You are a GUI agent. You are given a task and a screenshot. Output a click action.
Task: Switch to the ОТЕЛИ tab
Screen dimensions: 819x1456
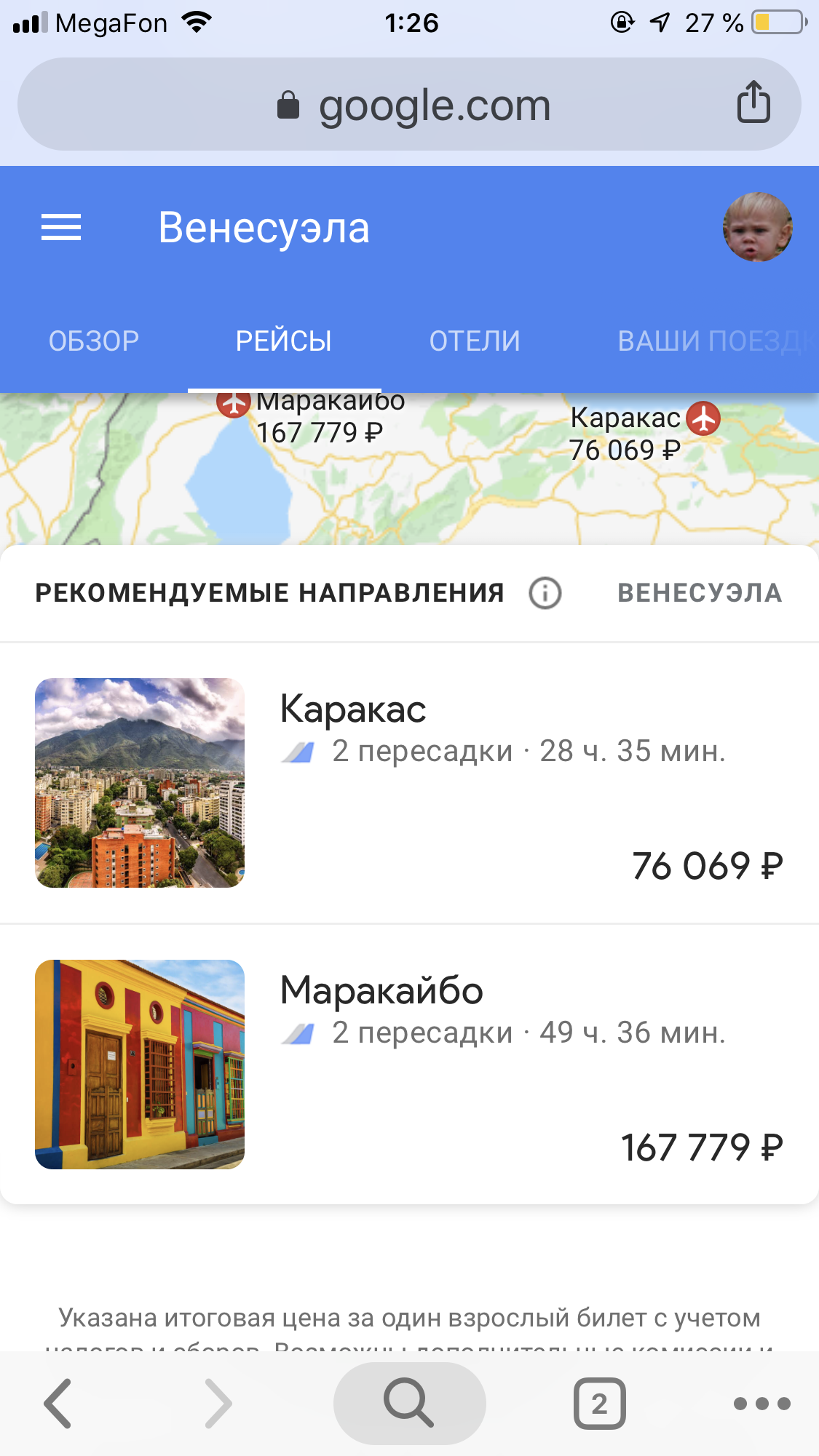click(475, 341)
